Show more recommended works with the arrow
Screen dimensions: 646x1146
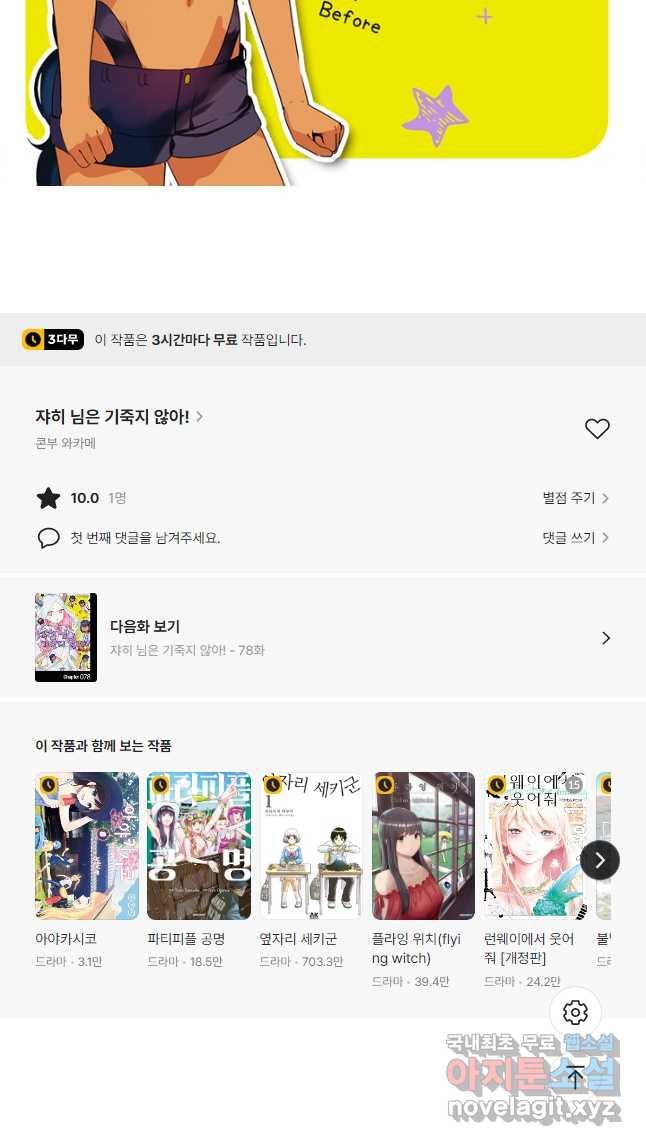click(600, 860)
